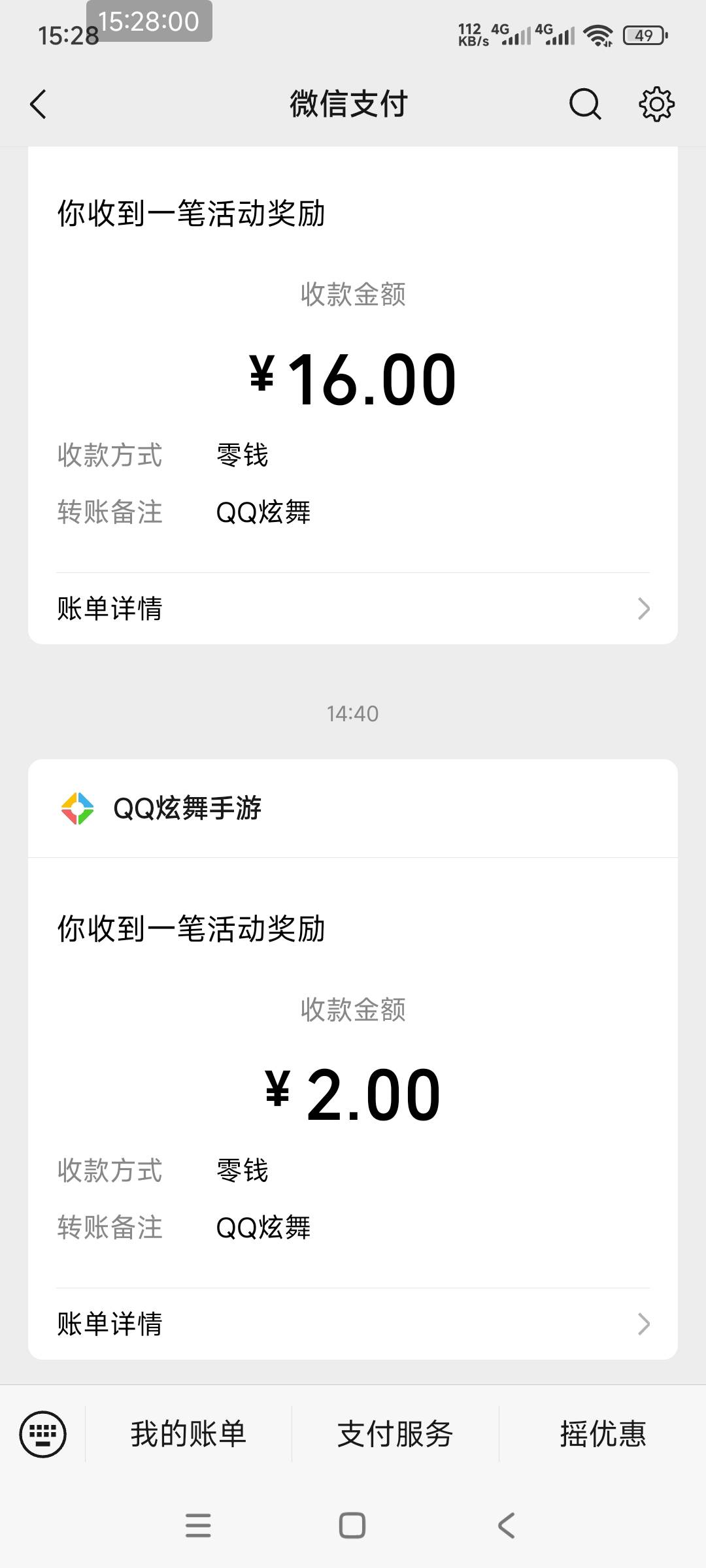Open 账单详情 for the ¥16.00 reward
Image resolution: width=706 pixels, height=1568 pixels.
click(353, 609)
